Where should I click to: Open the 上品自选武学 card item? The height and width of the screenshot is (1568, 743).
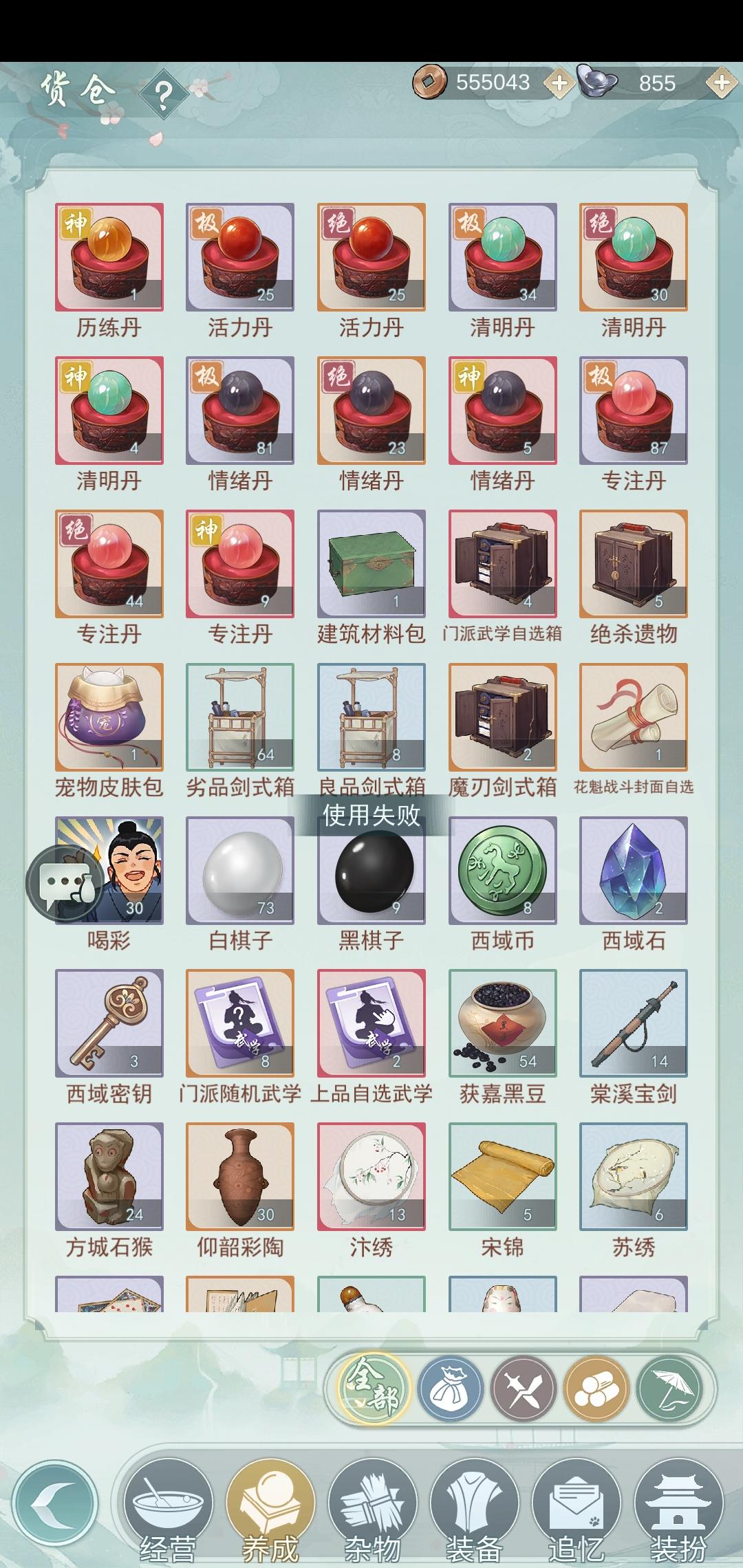(x=371, y=1024)
